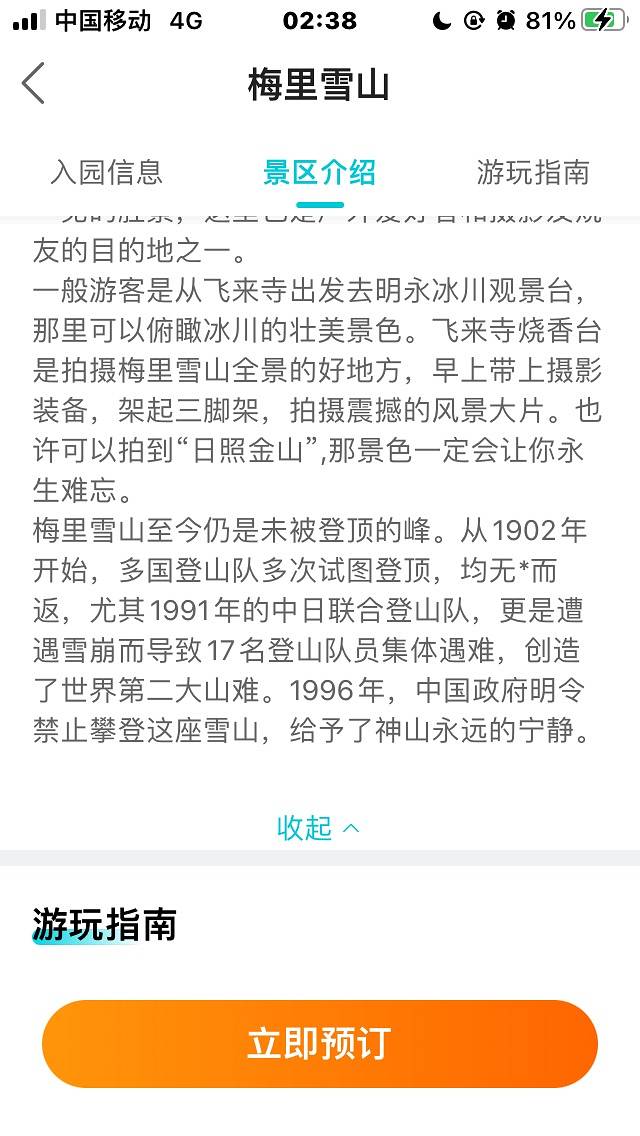The height and width of the screenshot is (1136, 640).
Task: Collapse the description with 收起
Action: click(318, 827)
